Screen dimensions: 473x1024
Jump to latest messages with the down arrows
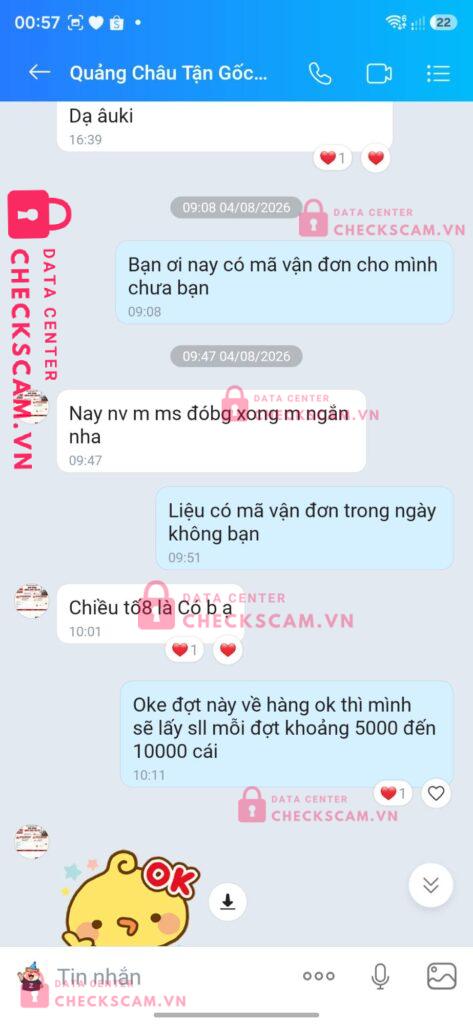(431, 885)
